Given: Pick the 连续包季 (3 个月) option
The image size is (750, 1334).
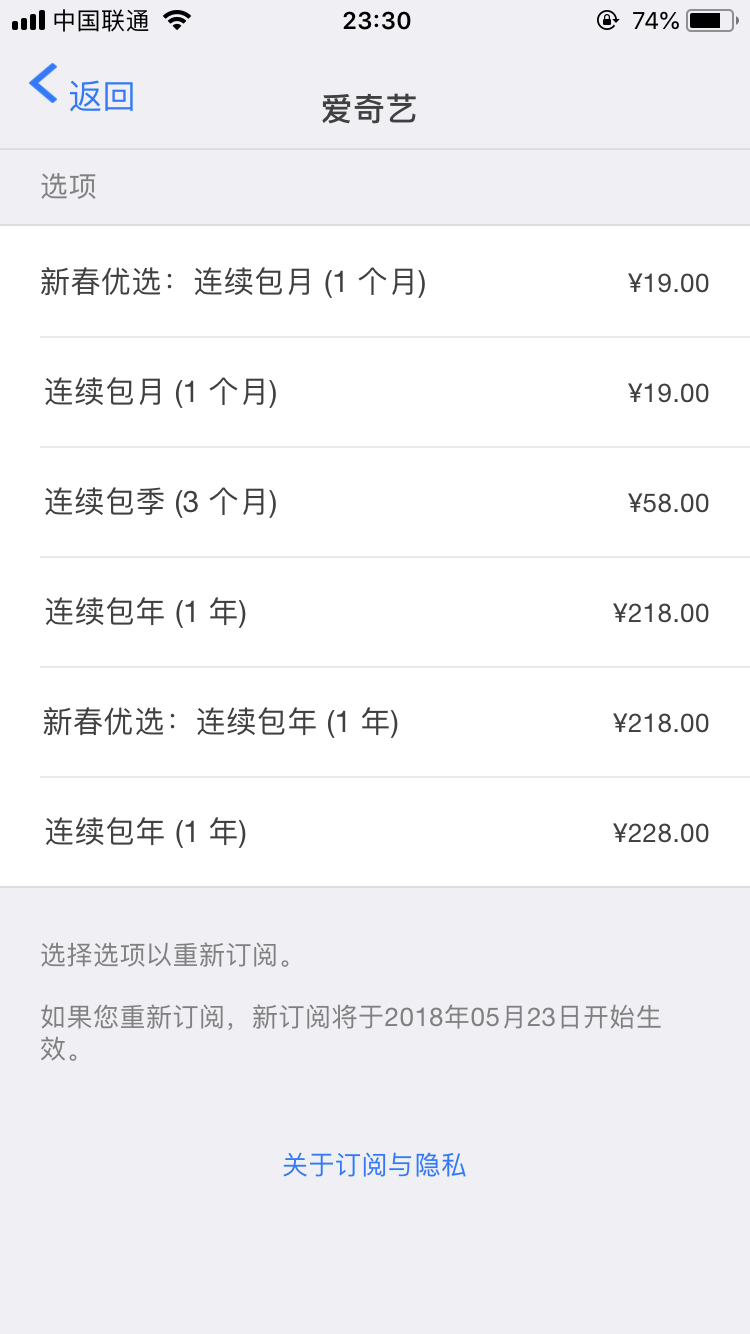Looking at the screenshot, I should click(x=374, y=503).
